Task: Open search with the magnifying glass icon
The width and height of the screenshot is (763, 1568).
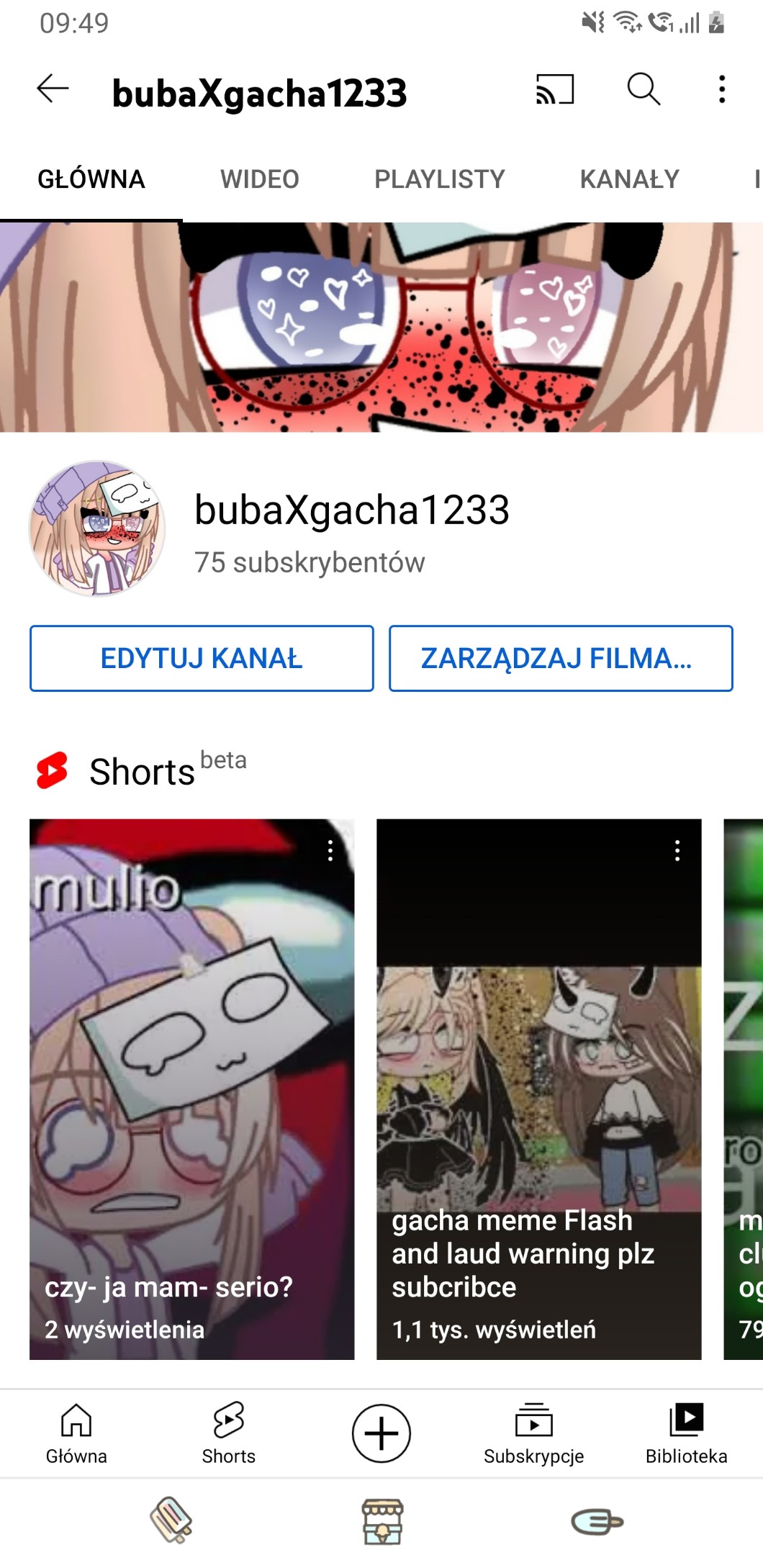Action: (x=643, y=90)
